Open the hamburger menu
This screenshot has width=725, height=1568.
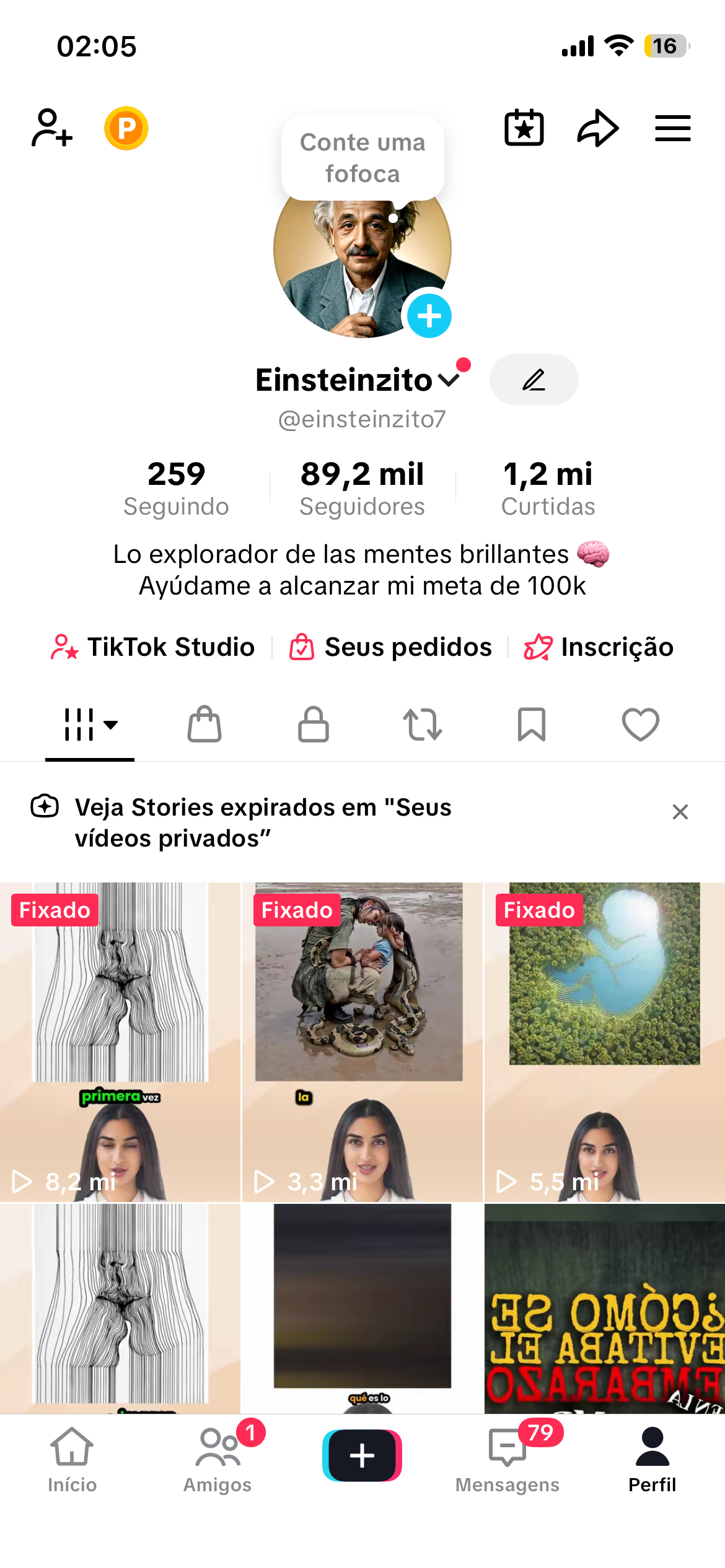pyautogui.click(x=673, y=128)
